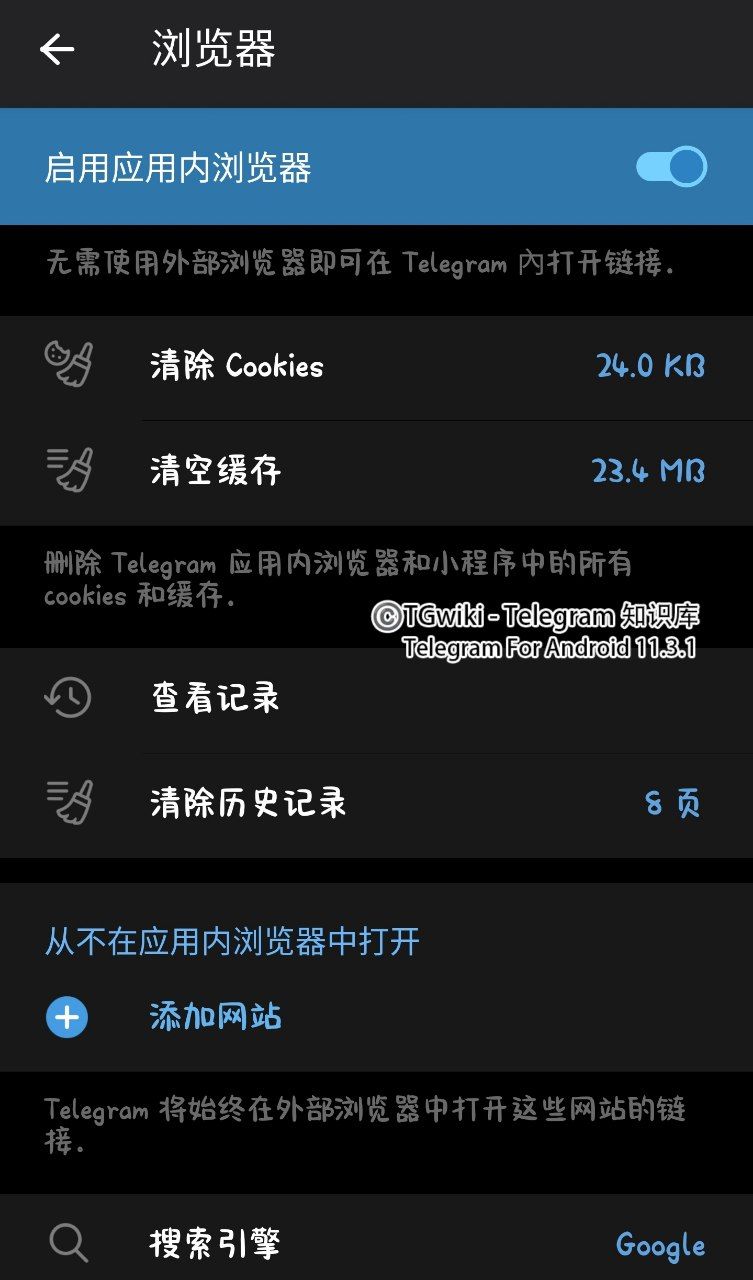The height and width of the screenshot is (1280, 753).
Task: Select 清除历史记录 to clear history
Action: pyautogui.click(x=376, y=803)
